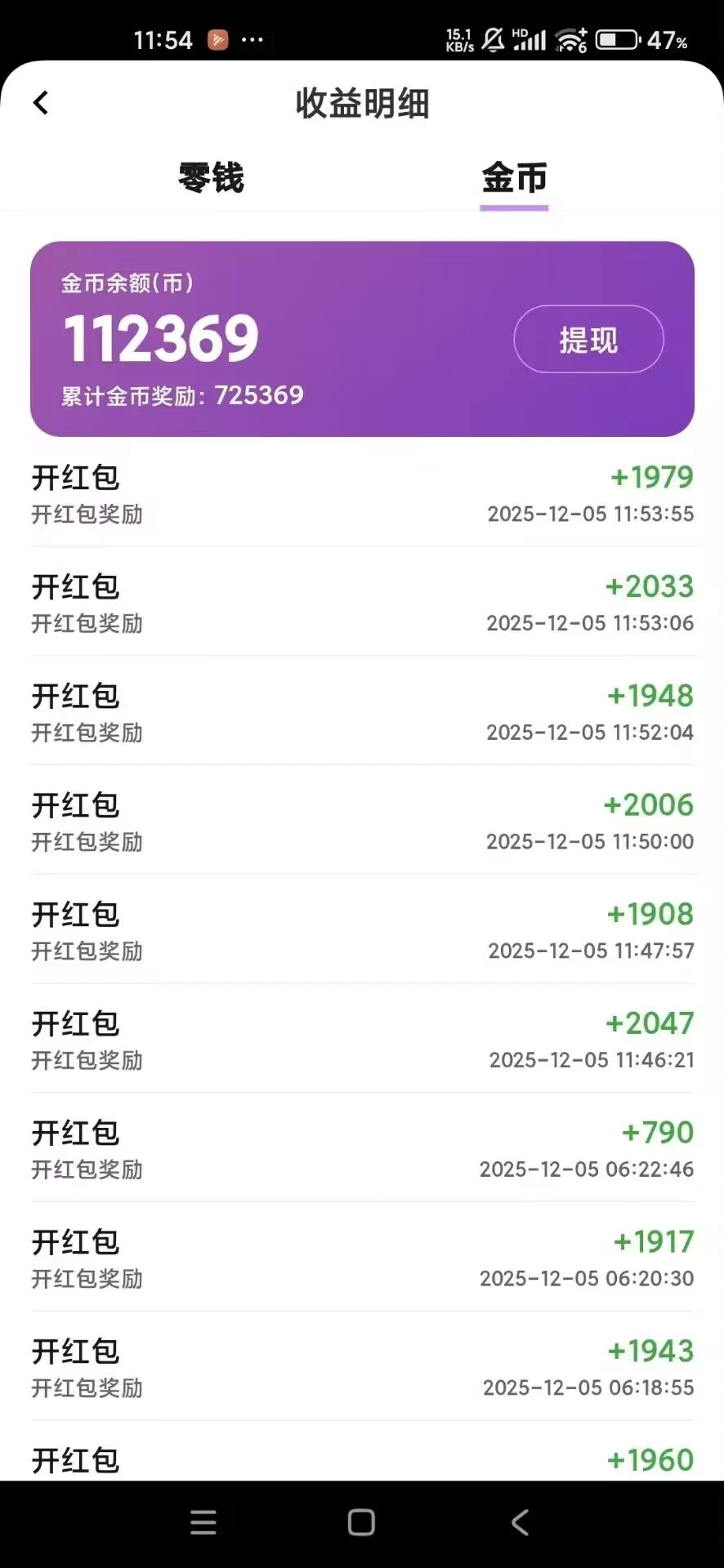Open recent apps from navigation bar
The height and width of the screenshot is (1568, 724).
click(x=203, y=1522)
